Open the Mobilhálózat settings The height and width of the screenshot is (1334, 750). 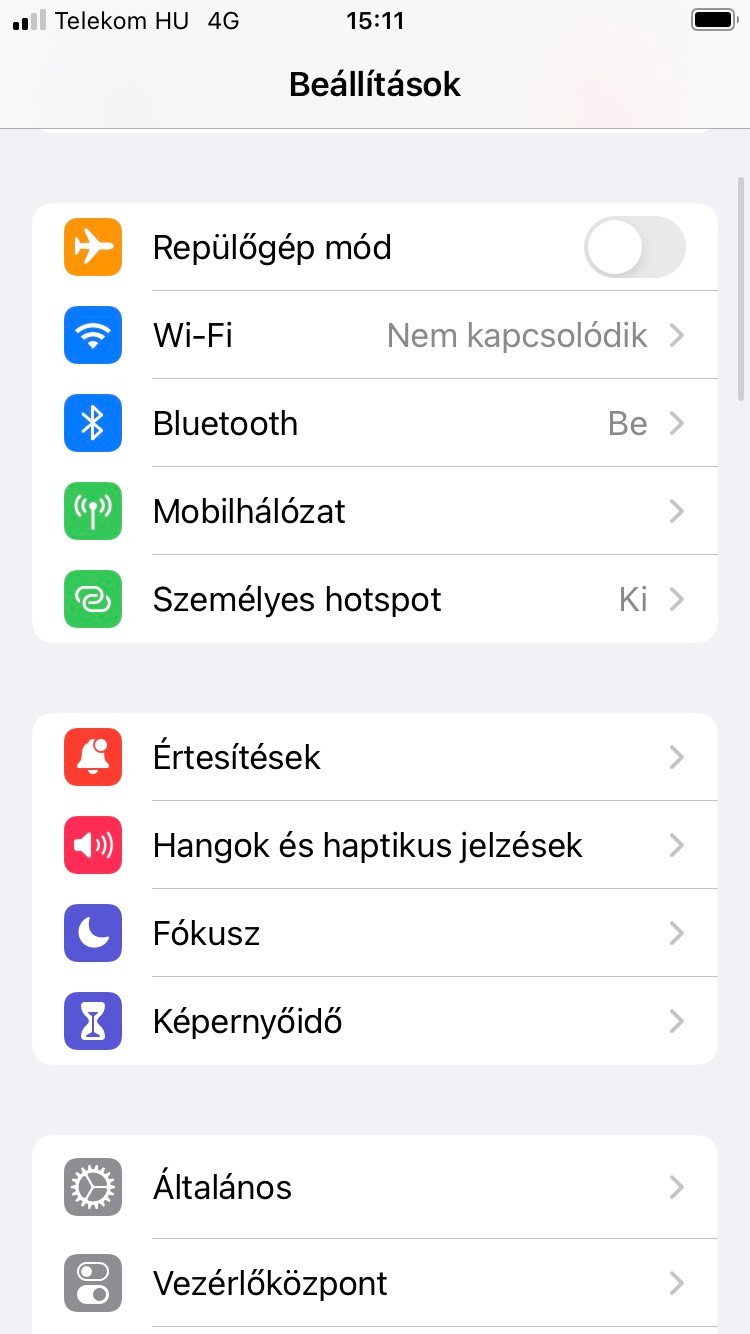click(400, 511)
